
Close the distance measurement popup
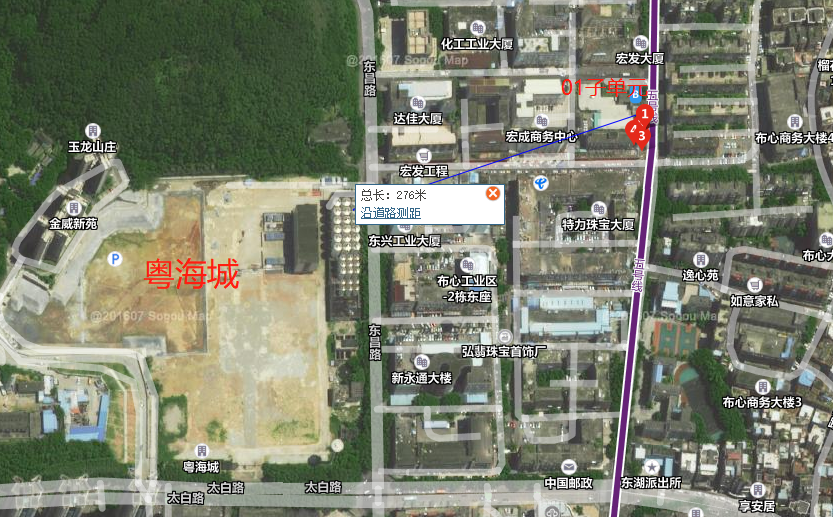coord(492,193)
